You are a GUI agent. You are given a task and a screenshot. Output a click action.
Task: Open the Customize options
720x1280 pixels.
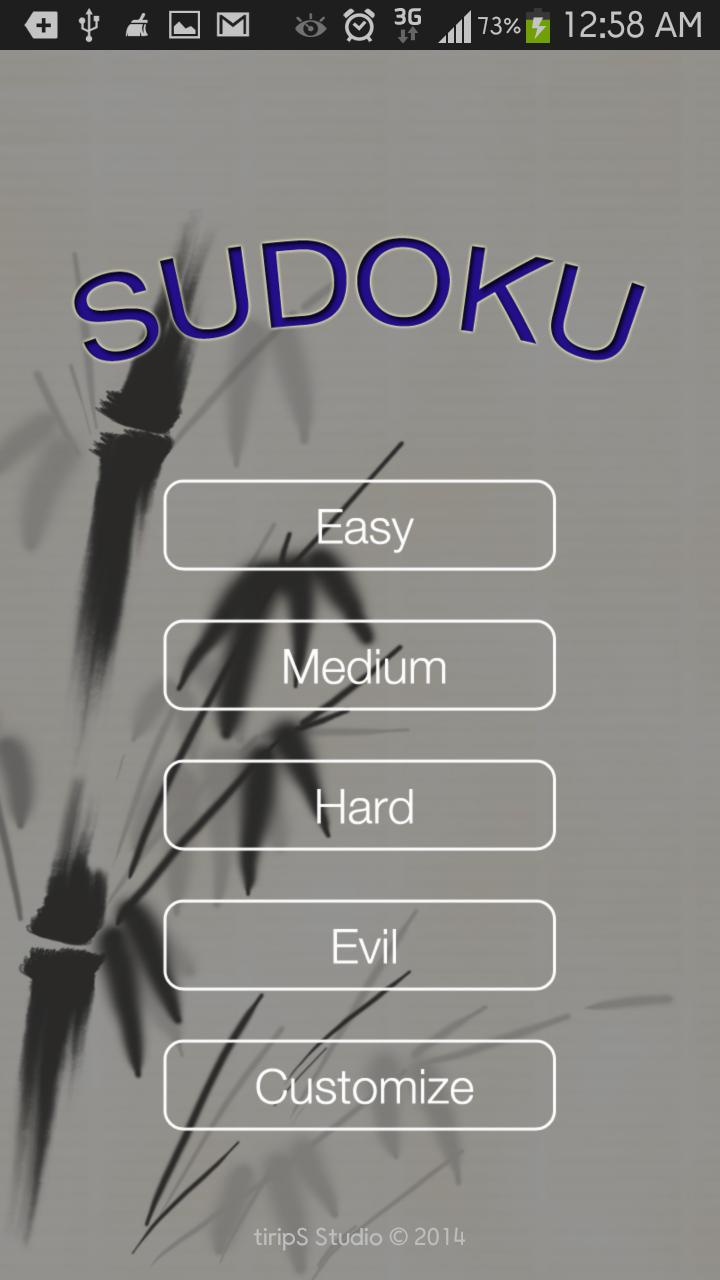(x=359, y=1085)
